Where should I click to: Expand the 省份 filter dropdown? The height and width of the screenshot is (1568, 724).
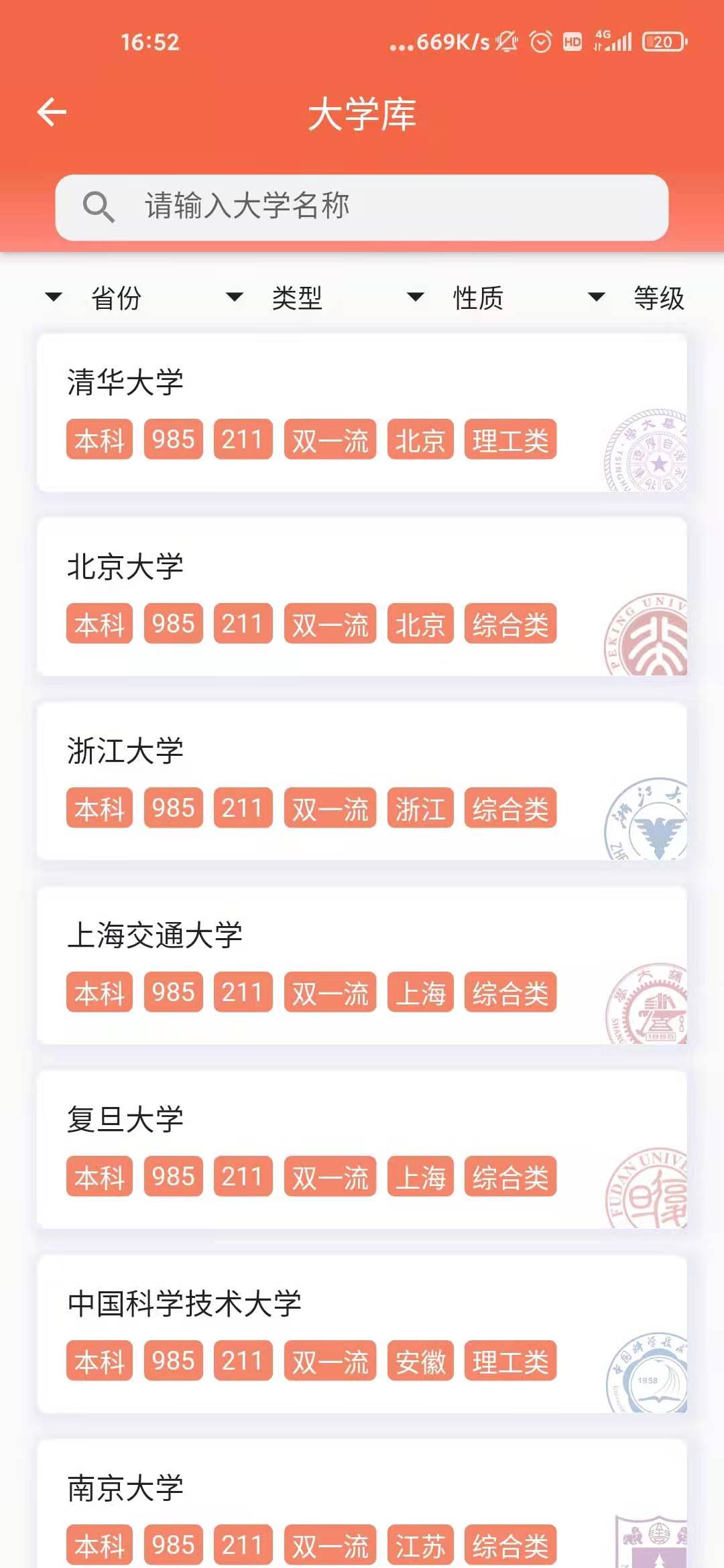(94, 298)
